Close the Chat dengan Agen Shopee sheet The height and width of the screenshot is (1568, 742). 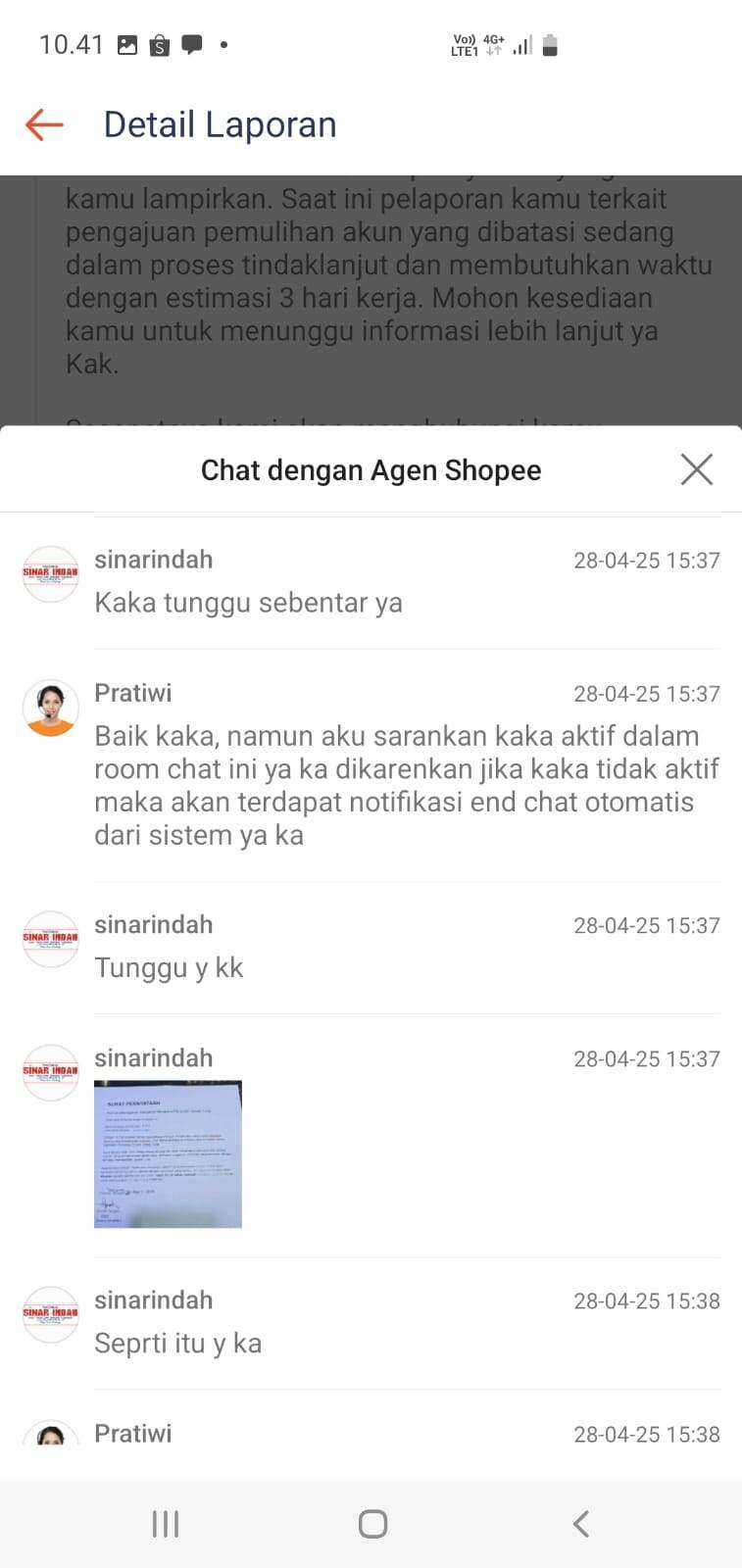pos(696,469)
